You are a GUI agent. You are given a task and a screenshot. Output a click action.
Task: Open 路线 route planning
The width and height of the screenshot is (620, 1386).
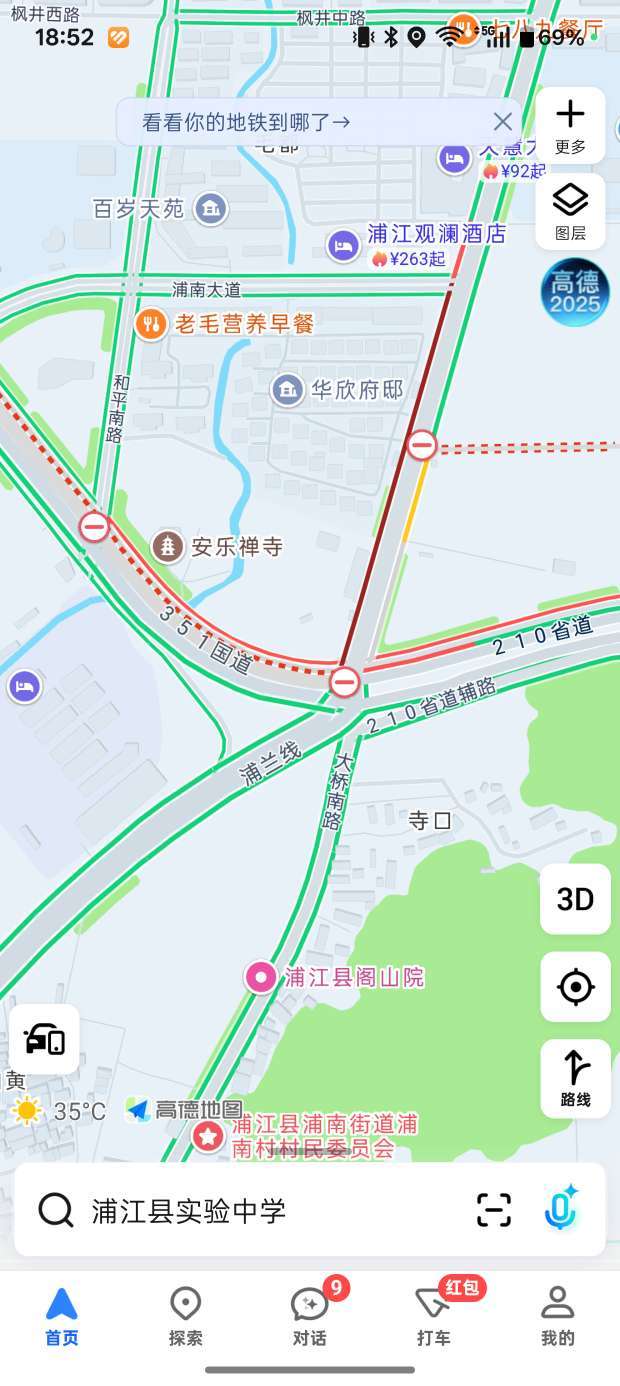coord(575,1078)
